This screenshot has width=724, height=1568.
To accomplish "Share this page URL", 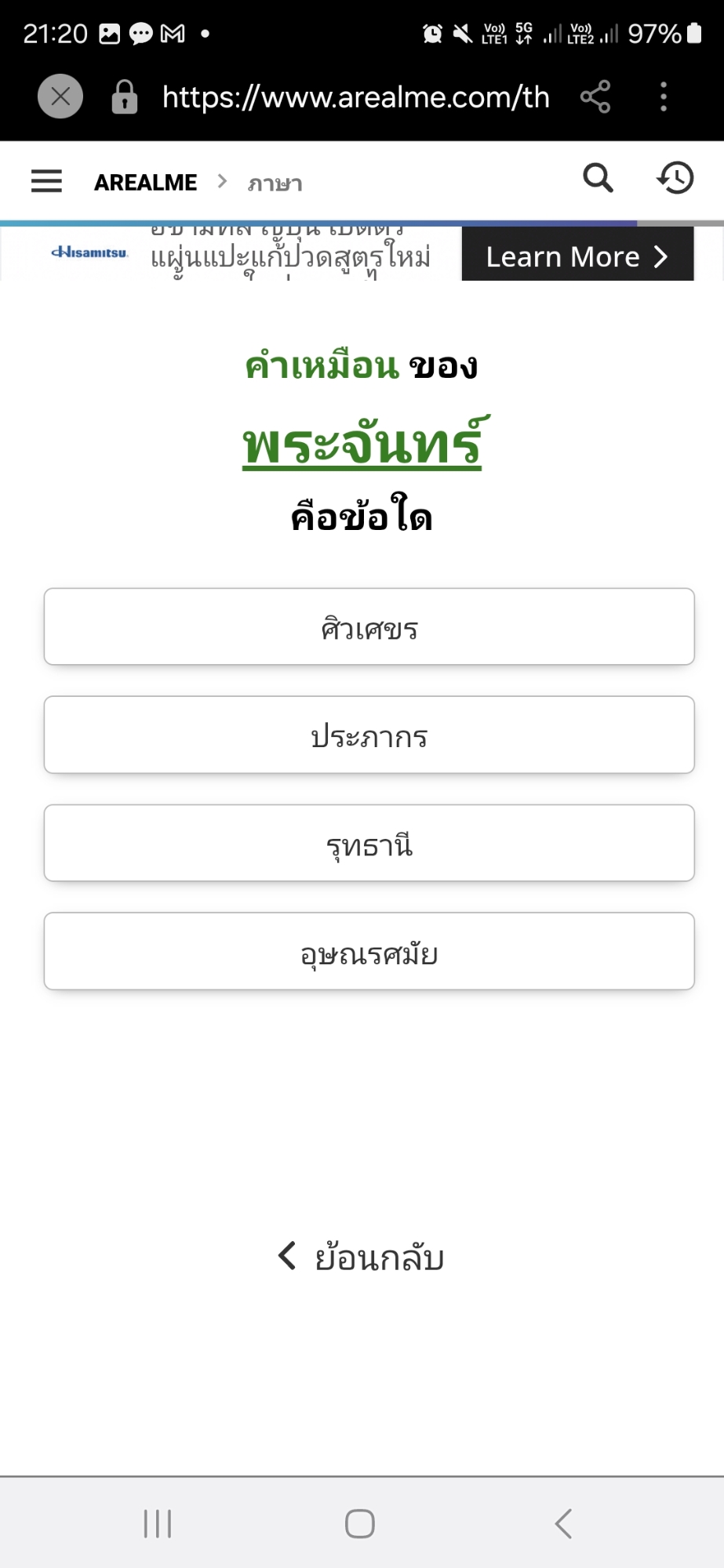I will point(595,96).
